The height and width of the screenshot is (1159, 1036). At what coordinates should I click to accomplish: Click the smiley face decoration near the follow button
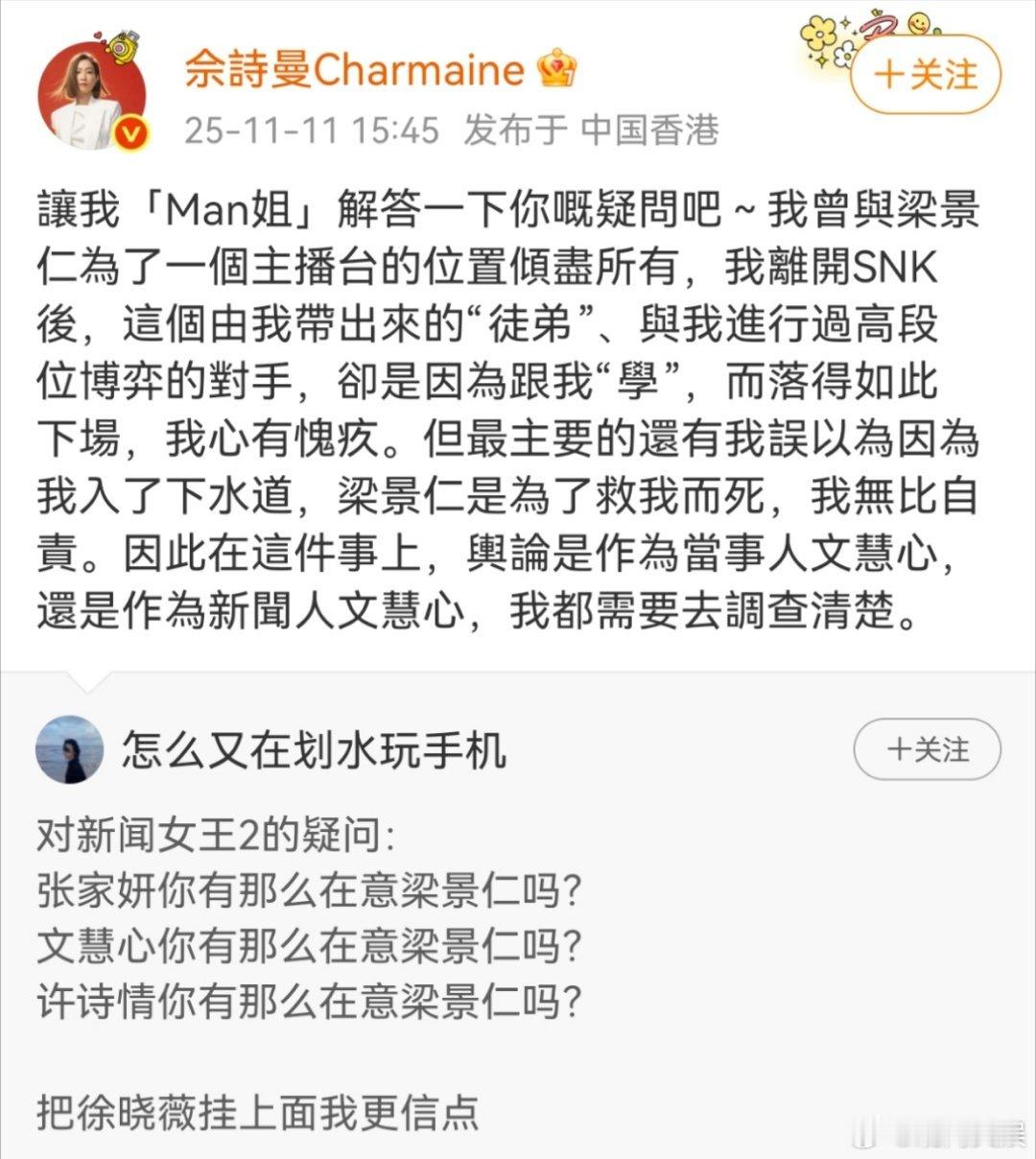coord(920,21)
